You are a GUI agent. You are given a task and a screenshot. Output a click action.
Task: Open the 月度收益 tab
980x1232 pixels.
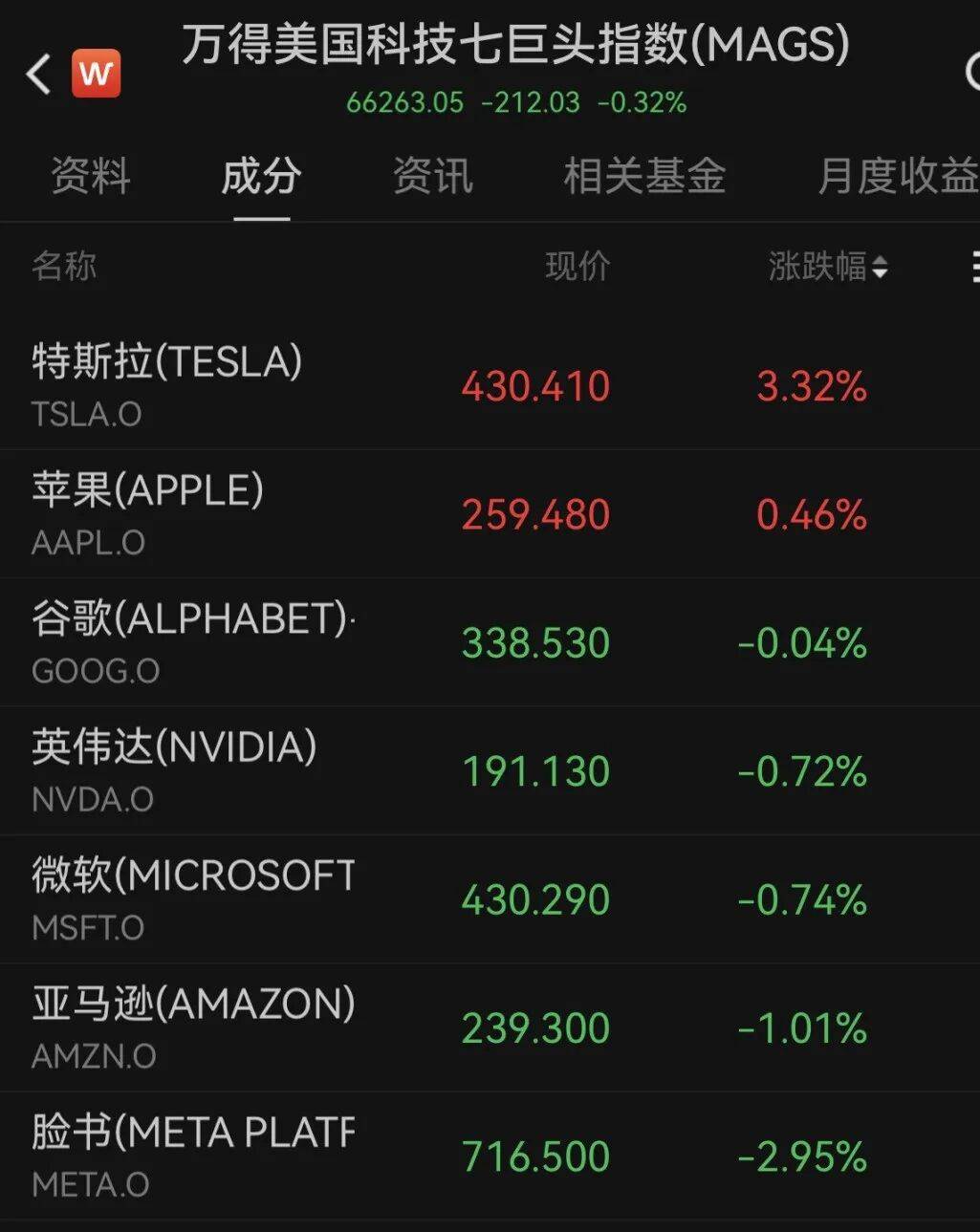tap(897, 176)
